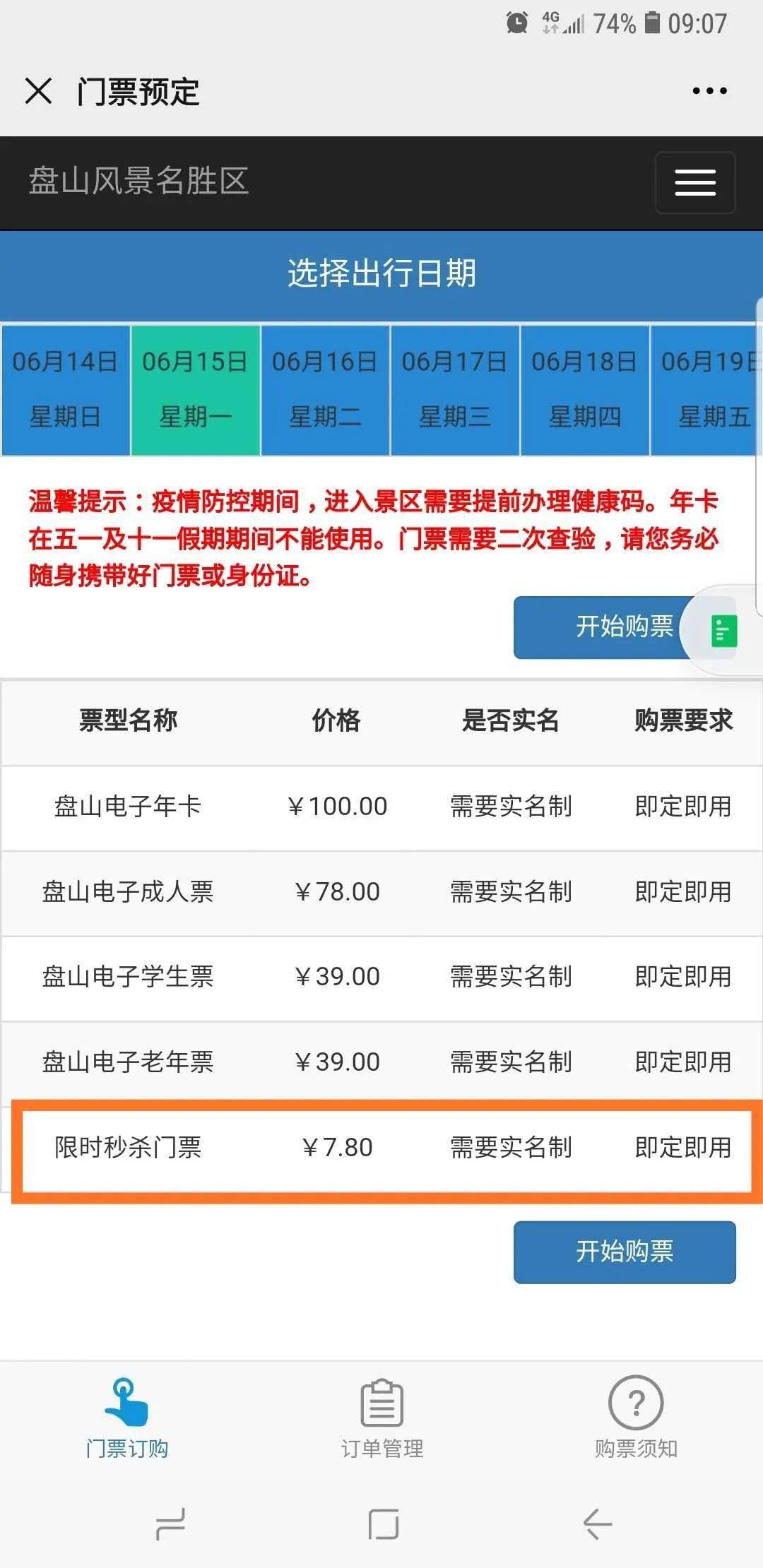Screen dimensions: 763x1568
Task: Select 06月14日 星期日 date
Action: coord(66,390)
